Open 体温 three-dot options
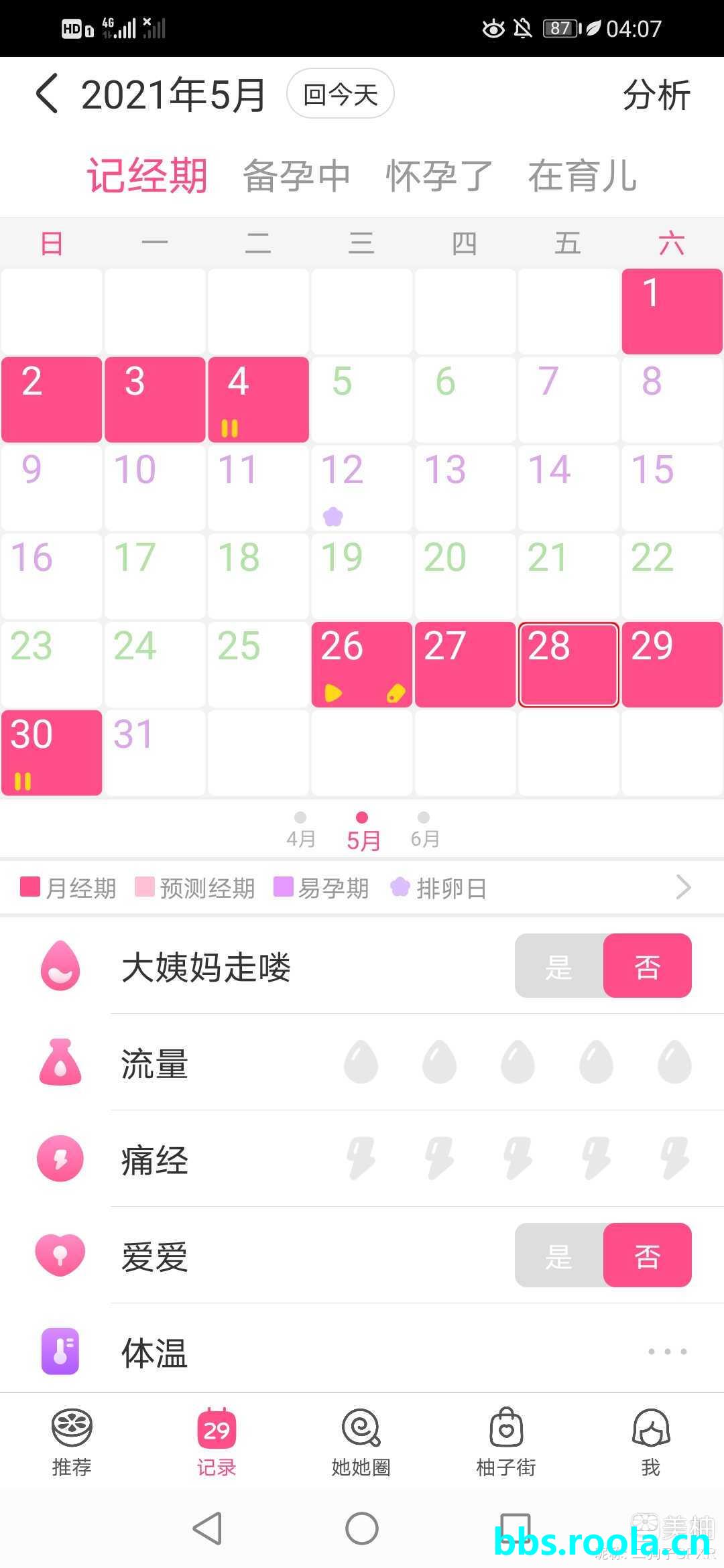Screen dimensions: 724x1568 tap(667, 1352)
